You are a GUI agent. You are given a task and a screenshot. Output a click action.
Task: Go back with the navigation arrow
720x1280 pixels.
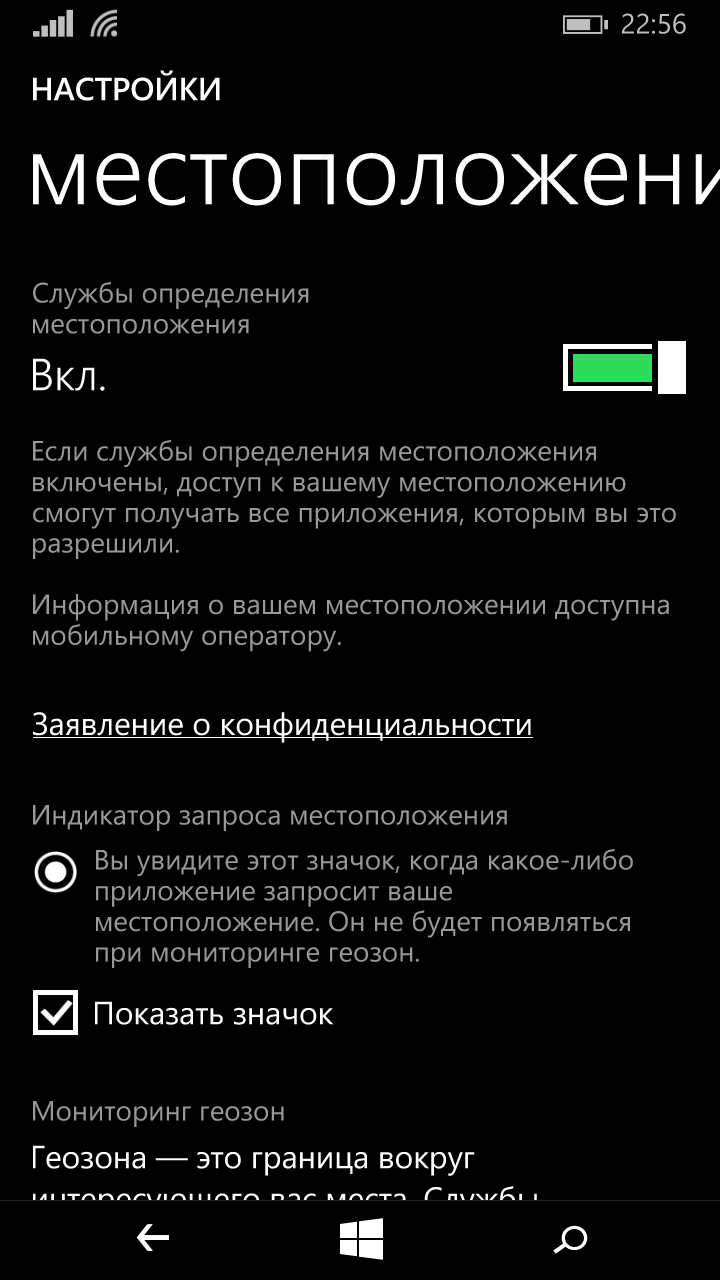coord(152,1239)
